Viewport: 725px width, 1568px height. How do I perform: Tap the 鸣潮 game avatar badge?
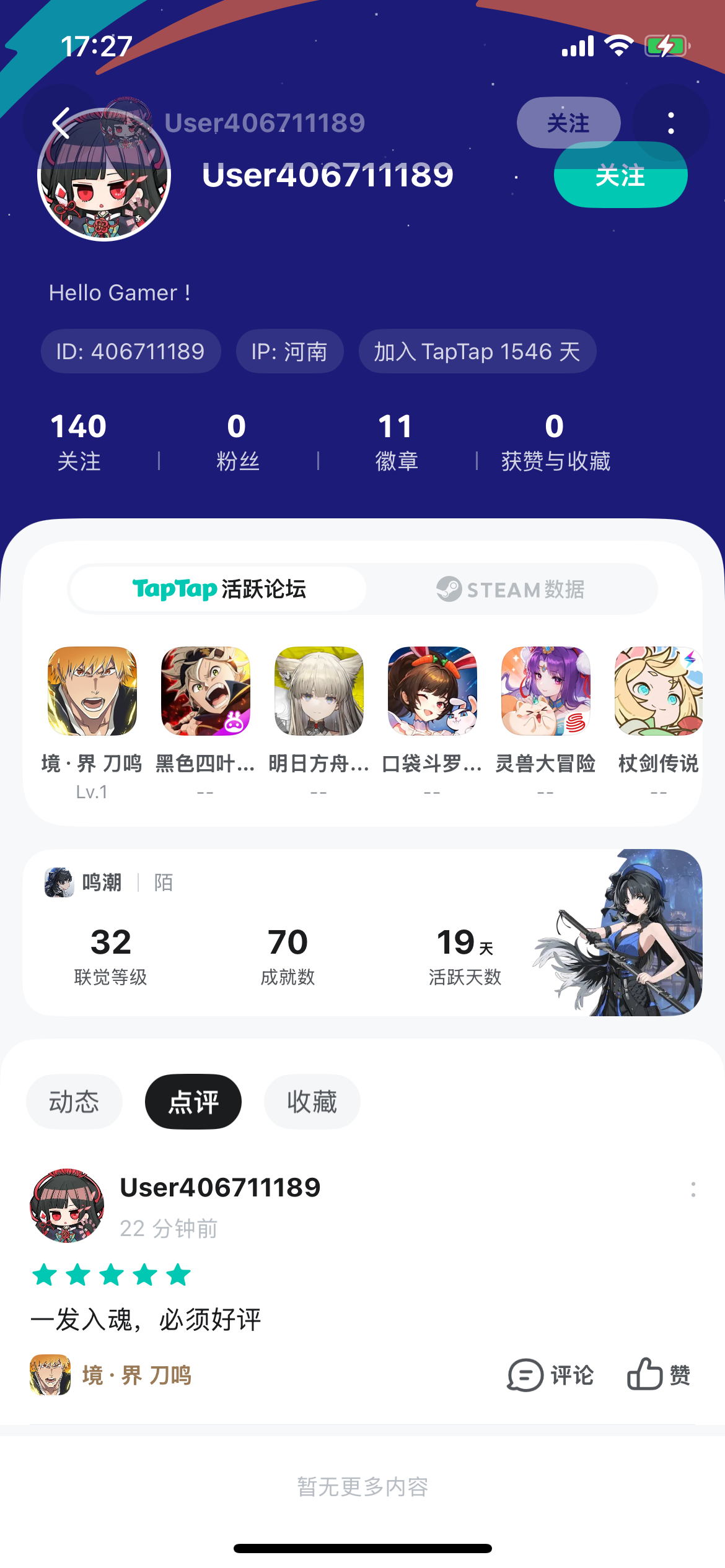click(x=59, y=882)
